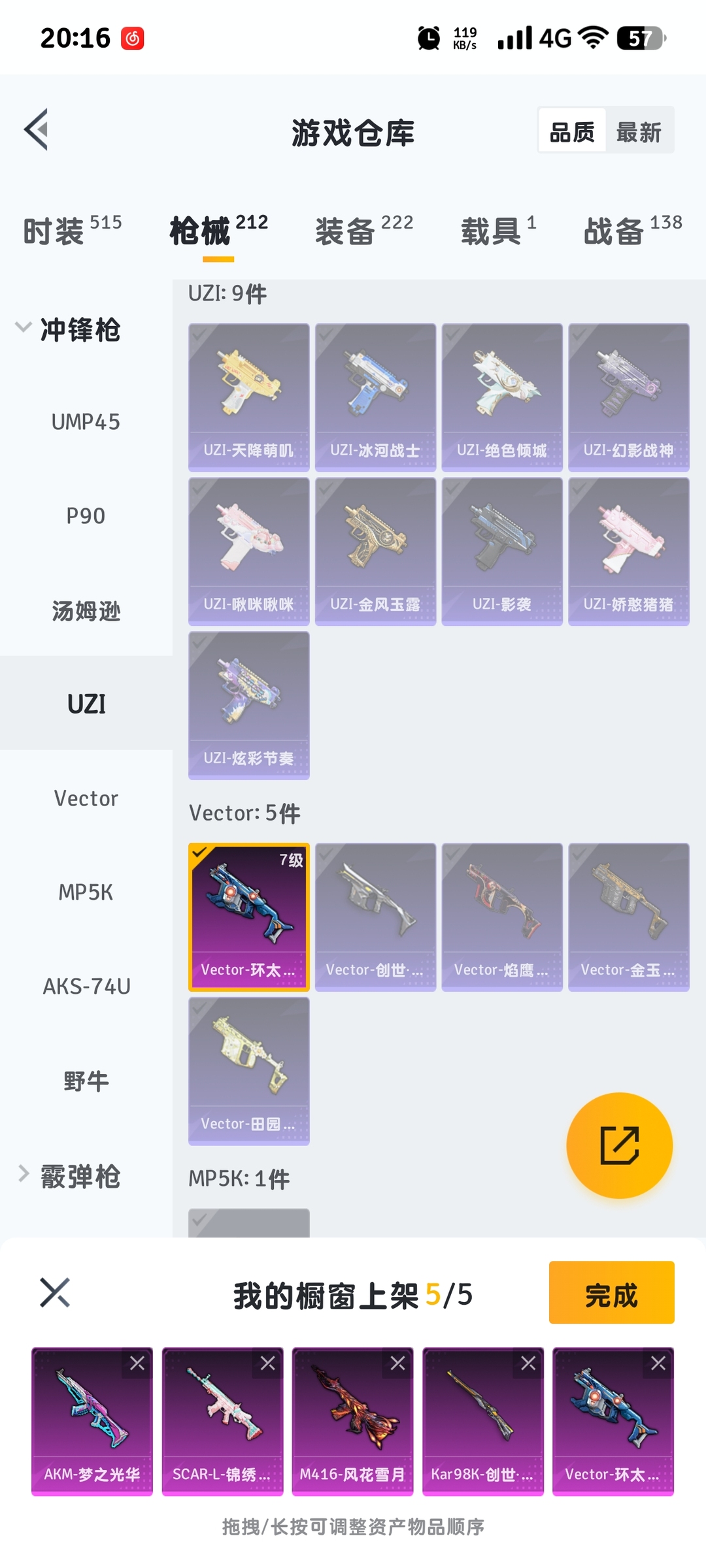The image size is (706, 1568).
Task: Collapse the 冲锋枪 category
Action: [68, 329]
